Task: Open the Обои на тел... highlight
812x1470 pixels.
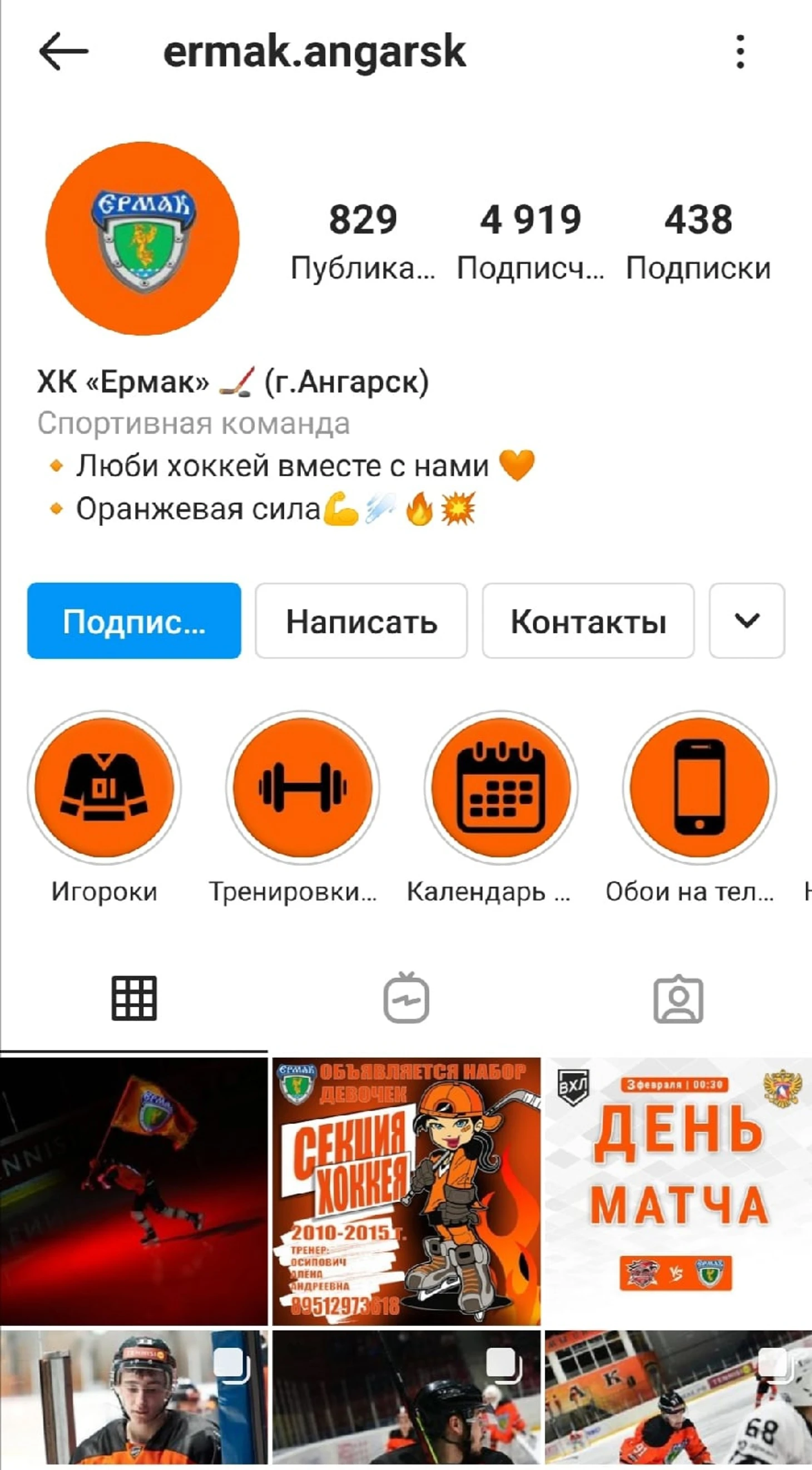Action: pos(700,788)
